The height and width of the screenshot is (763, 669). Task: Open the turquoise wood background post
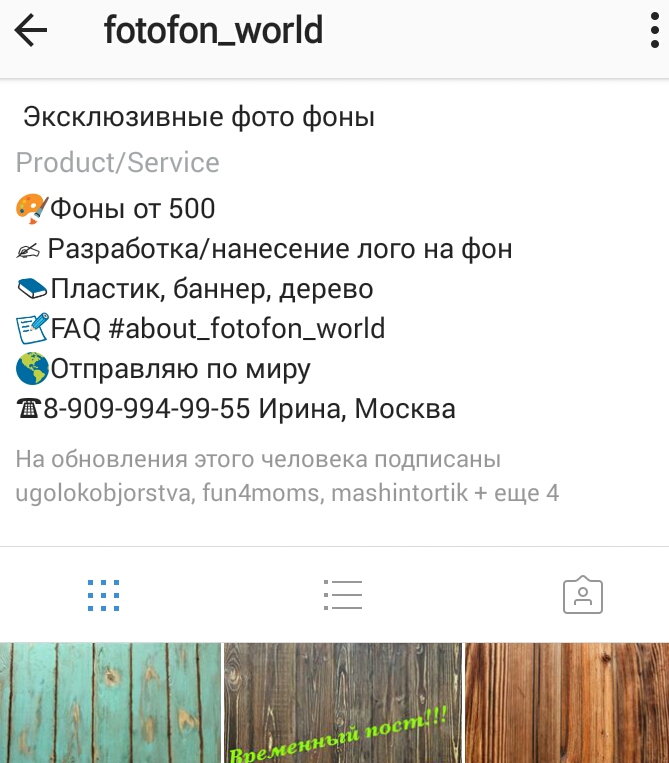click(x=109, y=703)
